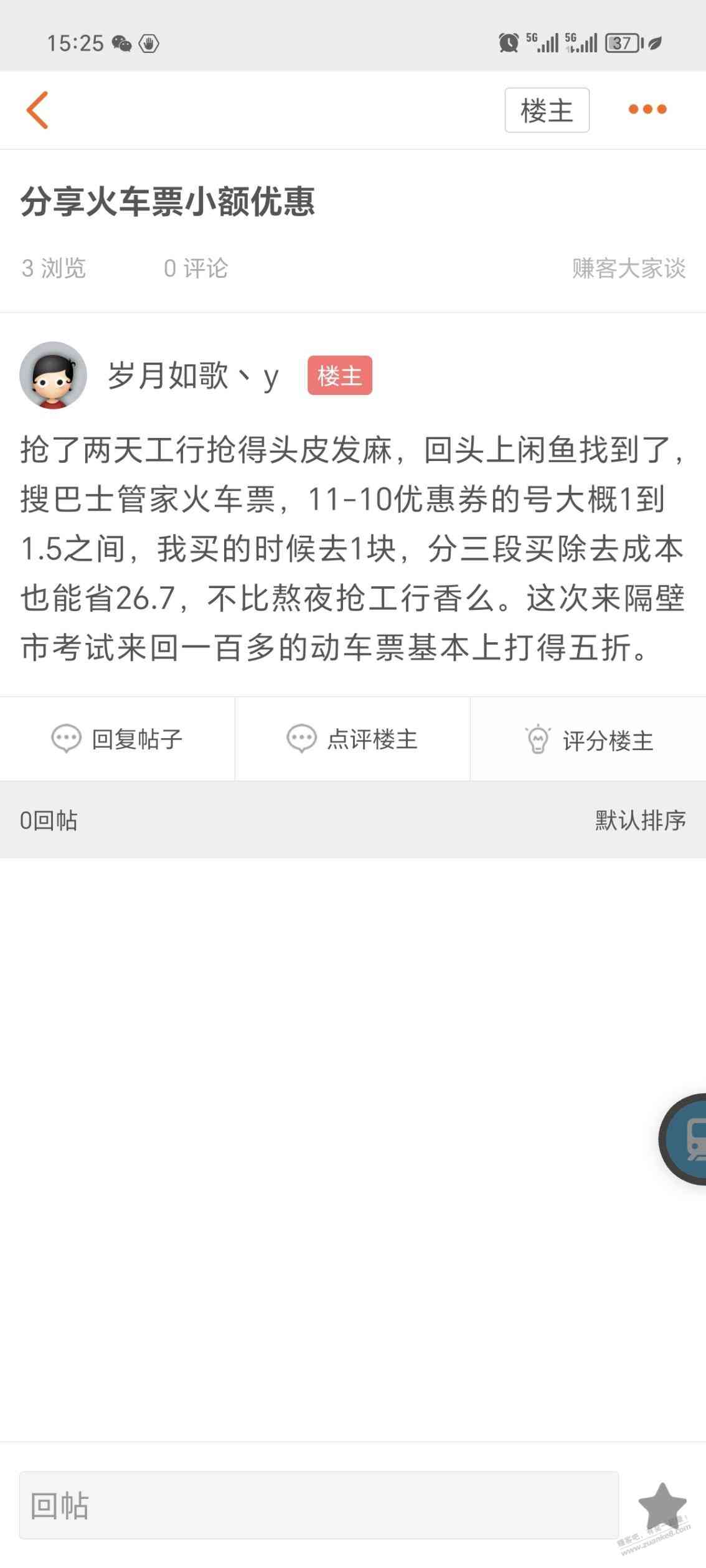View profile avatar of 岁月如歌丶y

(x=54, y=375)
